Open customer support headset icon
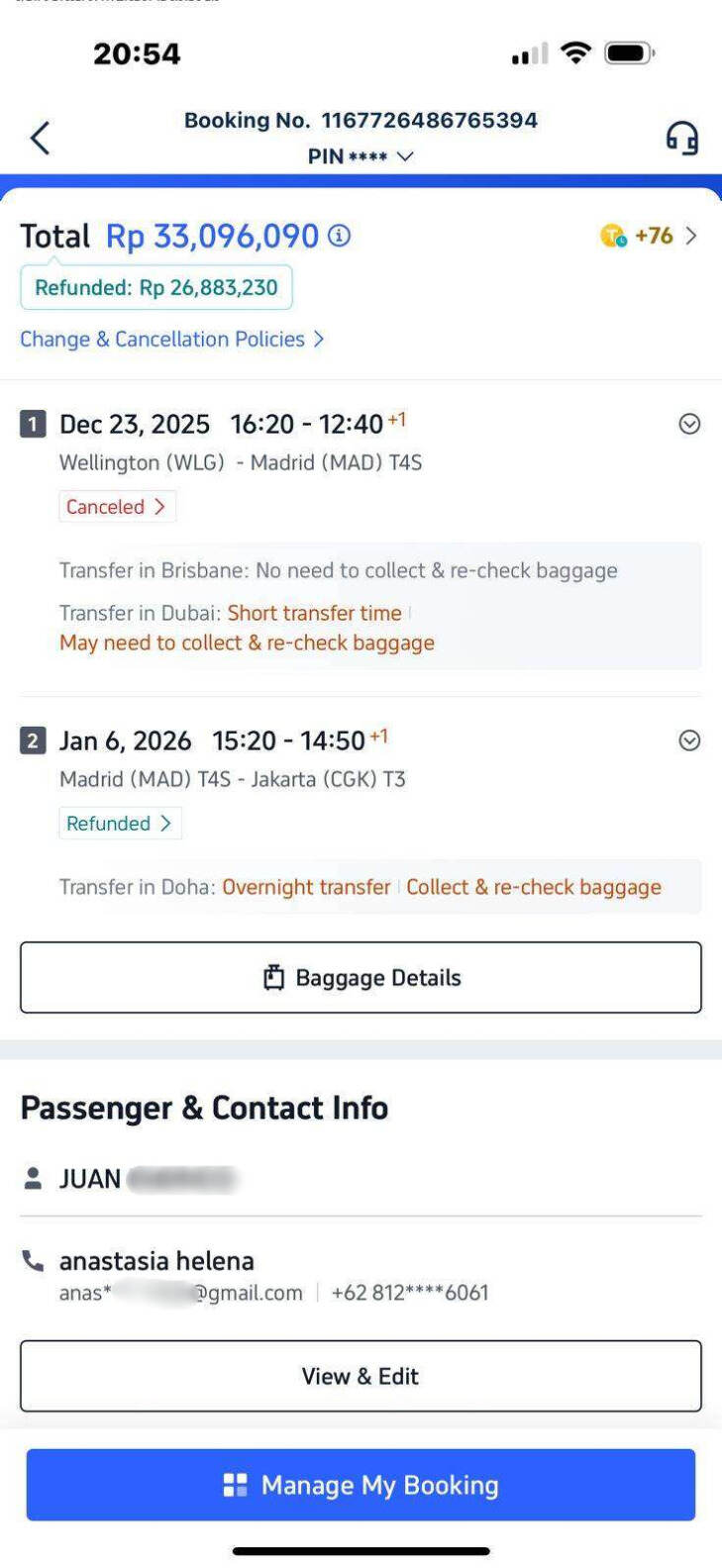This screenshot has height=1568, width=722. 681,138
